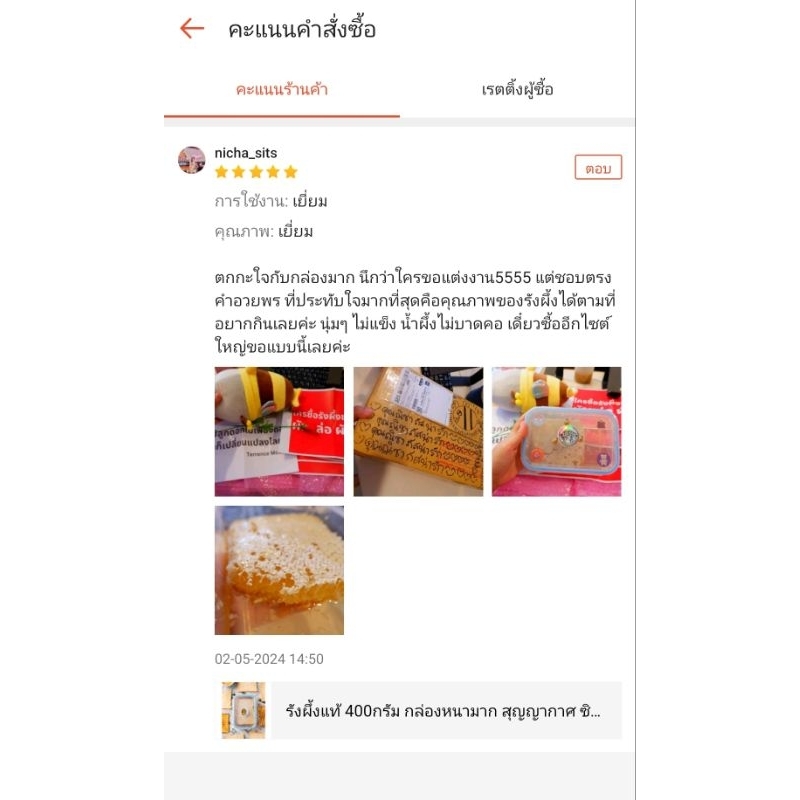Image resolution: width=800 pixels, height=800 pixels.
Task: Go back using the top arrow
Action: [x=192, y=29]
